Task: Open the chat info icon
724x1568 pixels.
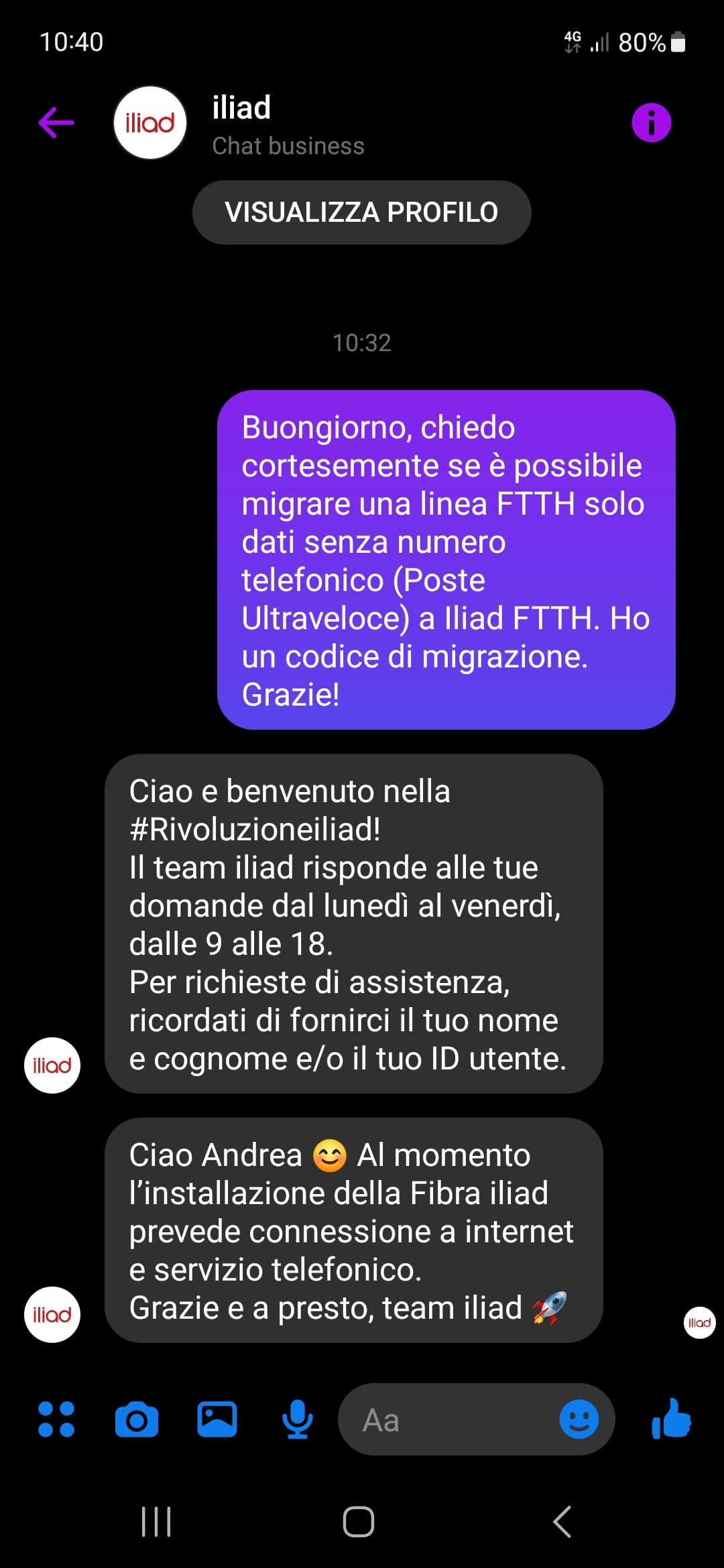Action: tap(651, 123)
